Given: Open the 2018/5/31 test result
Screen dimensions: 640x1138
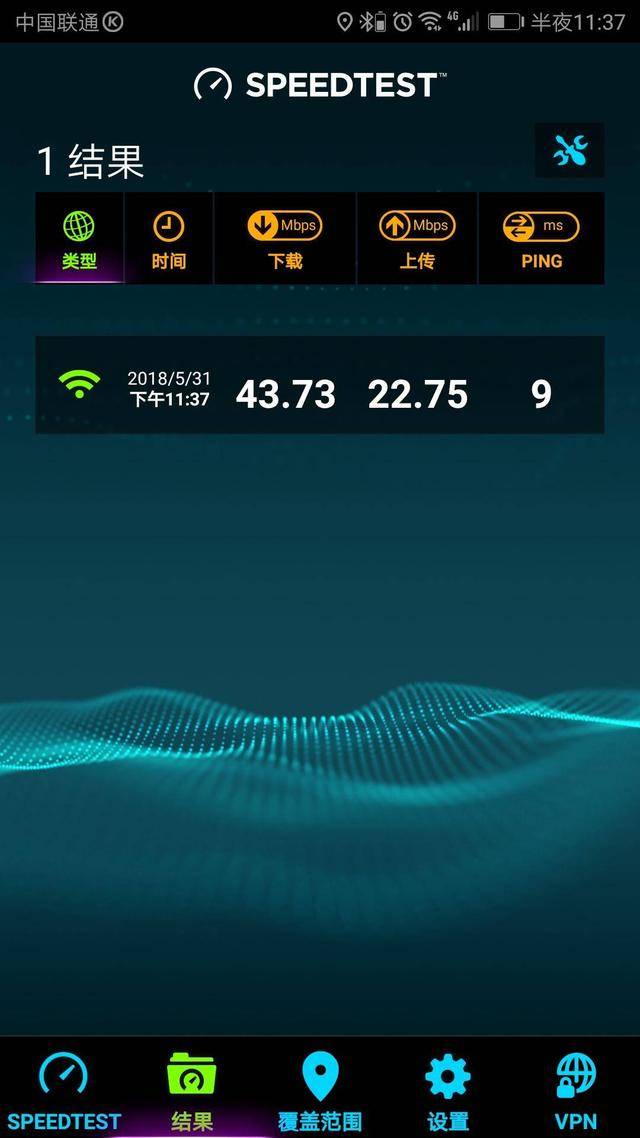Looking at the screenshot, I should (x=319, y=385).
